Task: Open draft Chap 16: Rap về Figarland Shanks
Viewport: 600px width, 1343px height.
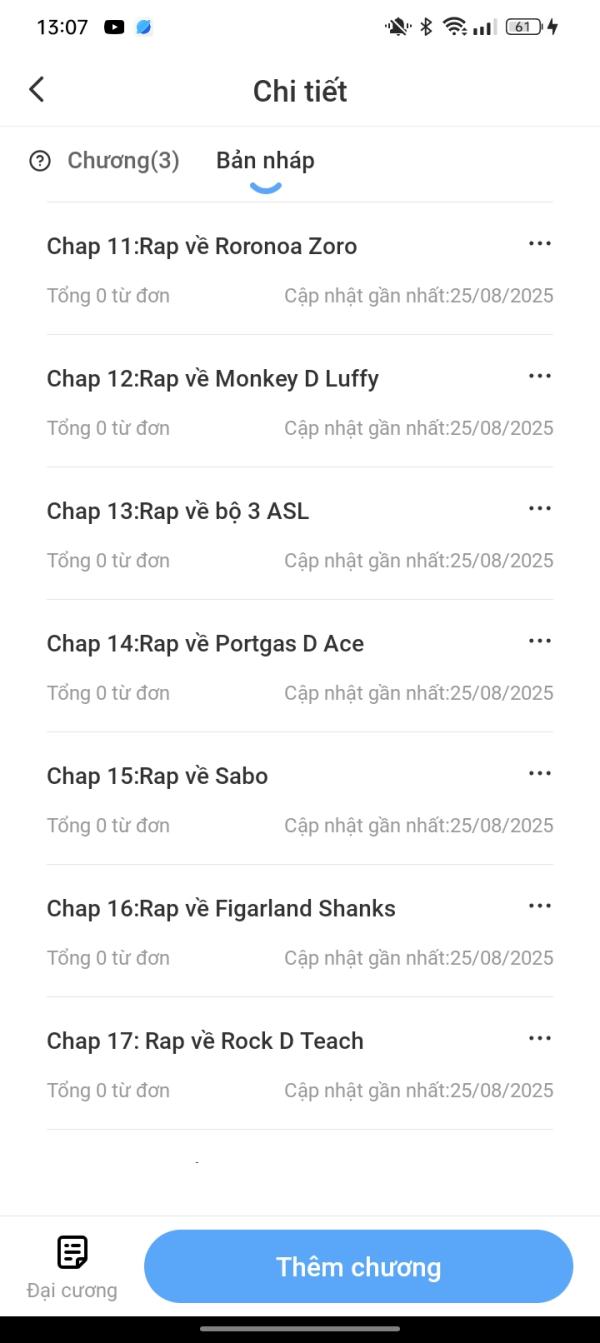Action: click(221, 909)
